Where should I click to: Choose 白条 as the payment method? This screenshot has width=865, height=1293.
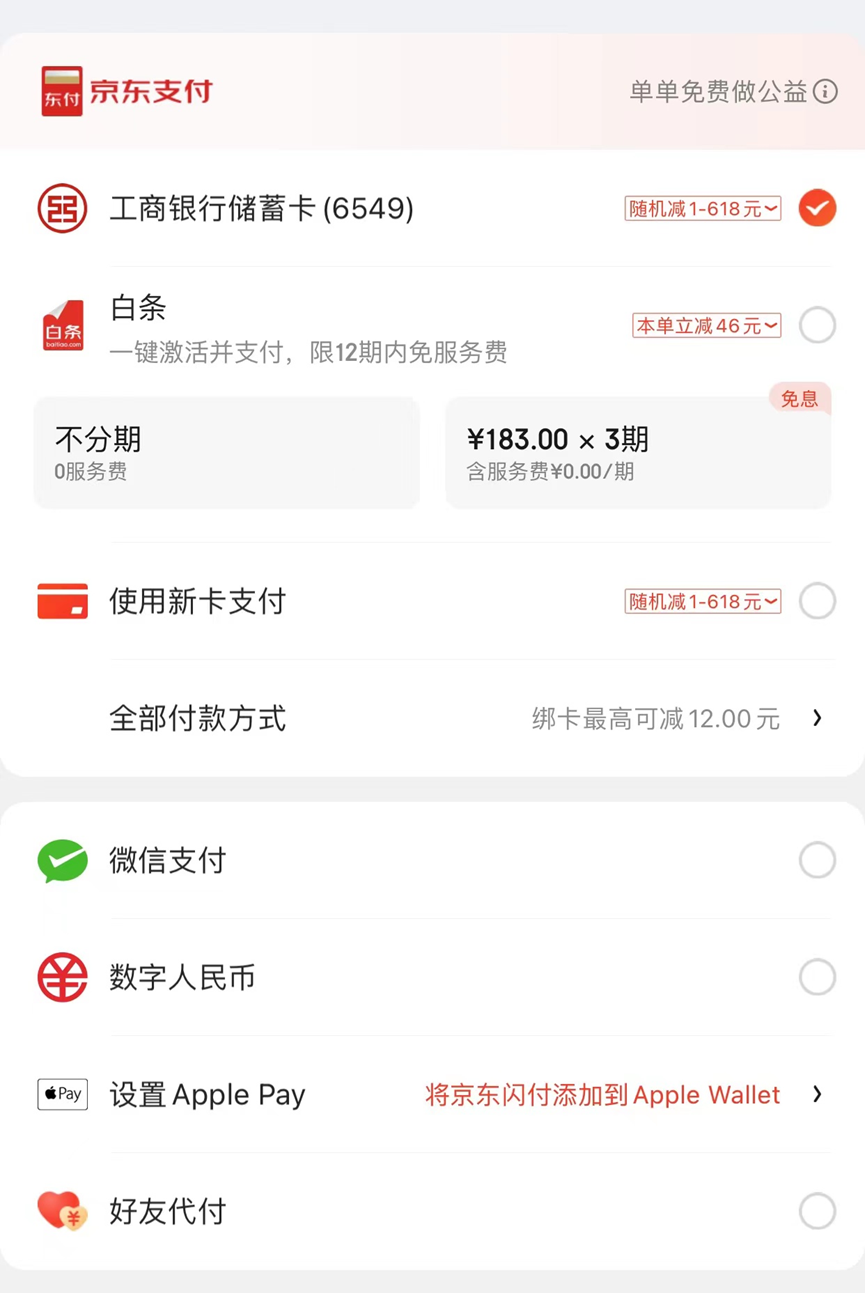coord(817,325)
